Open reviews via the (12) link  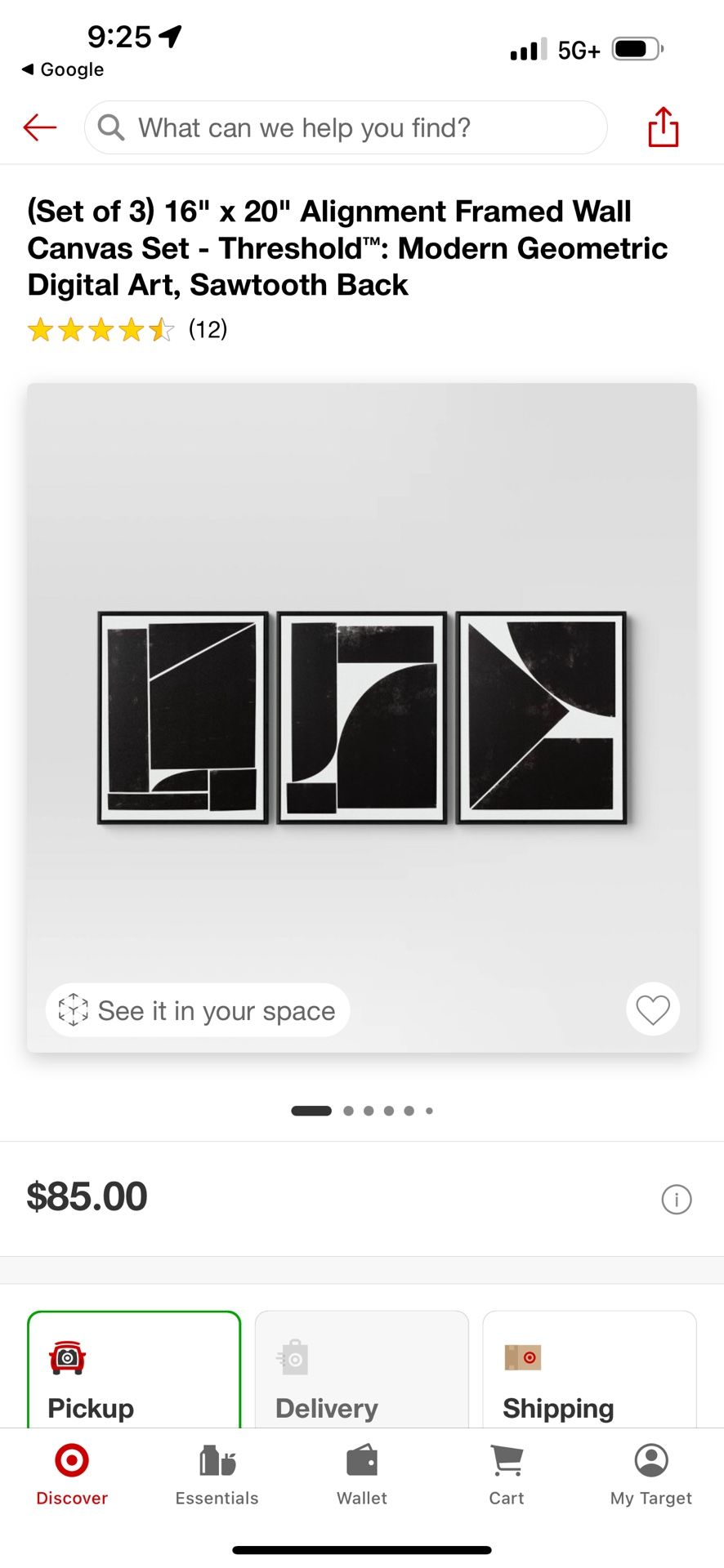coord(207,329)
